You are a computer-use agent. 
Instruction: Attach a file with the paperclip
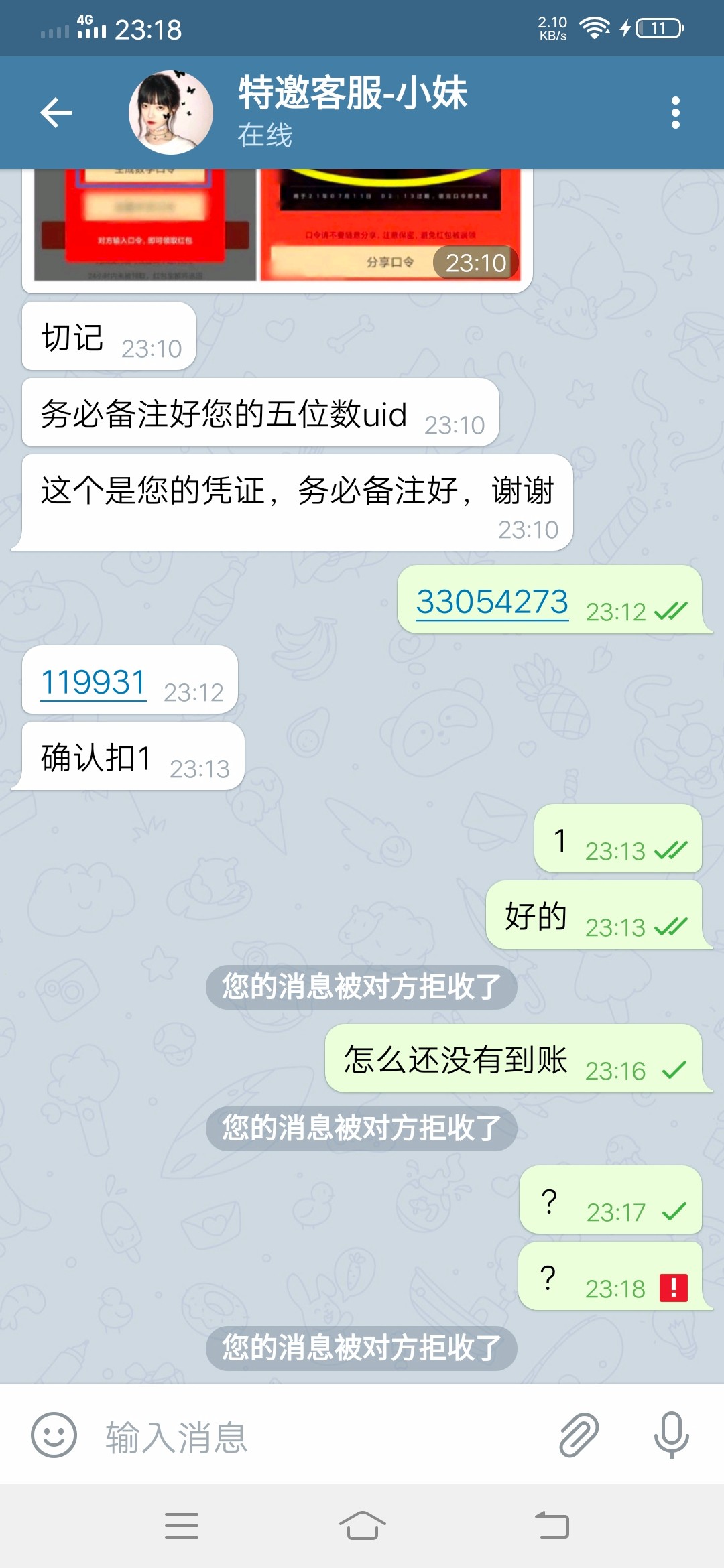click(578, 1435)
